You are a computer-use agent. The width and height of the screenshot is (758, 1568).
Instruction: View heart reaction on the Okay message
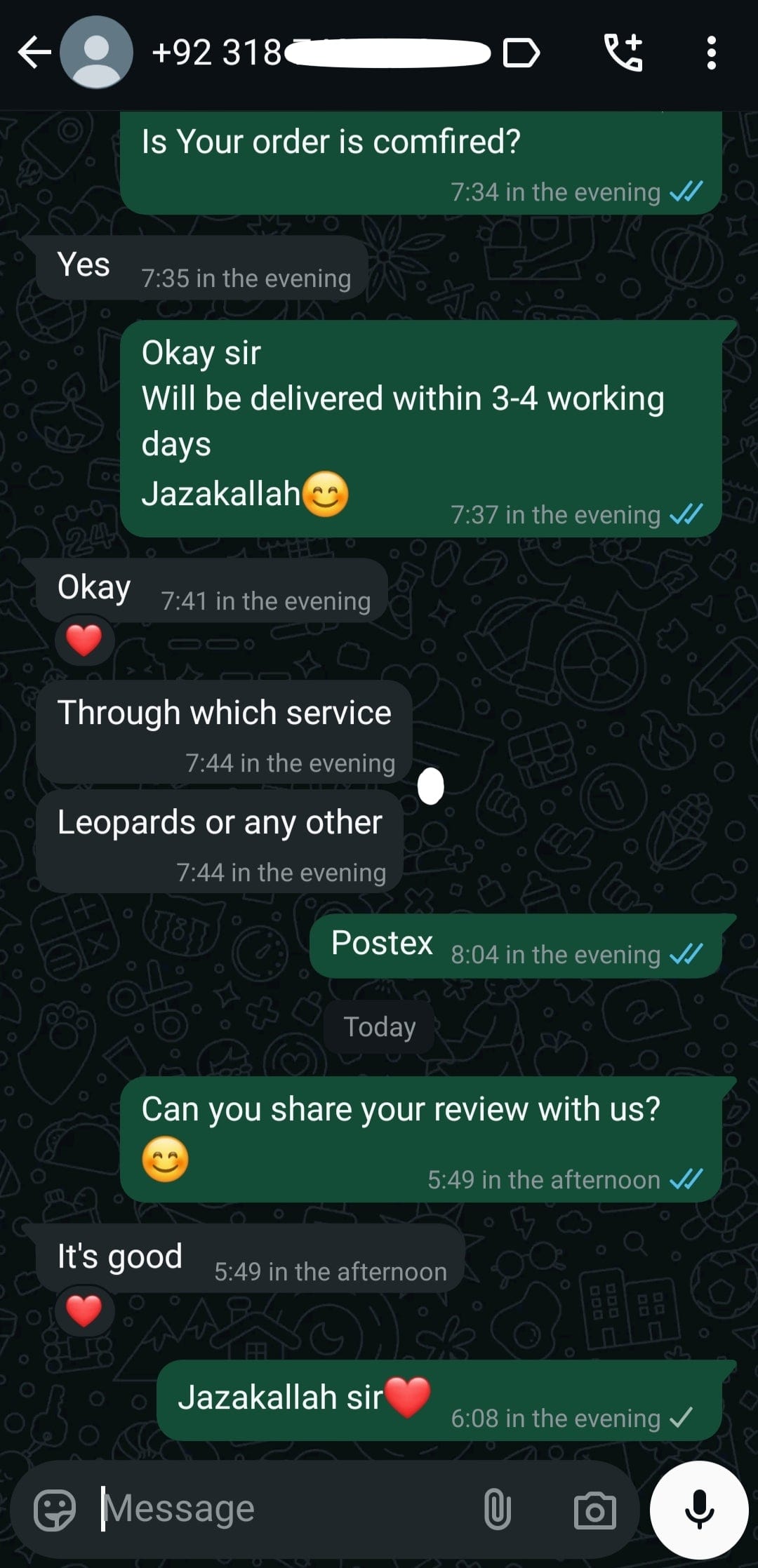coord(84,640)
